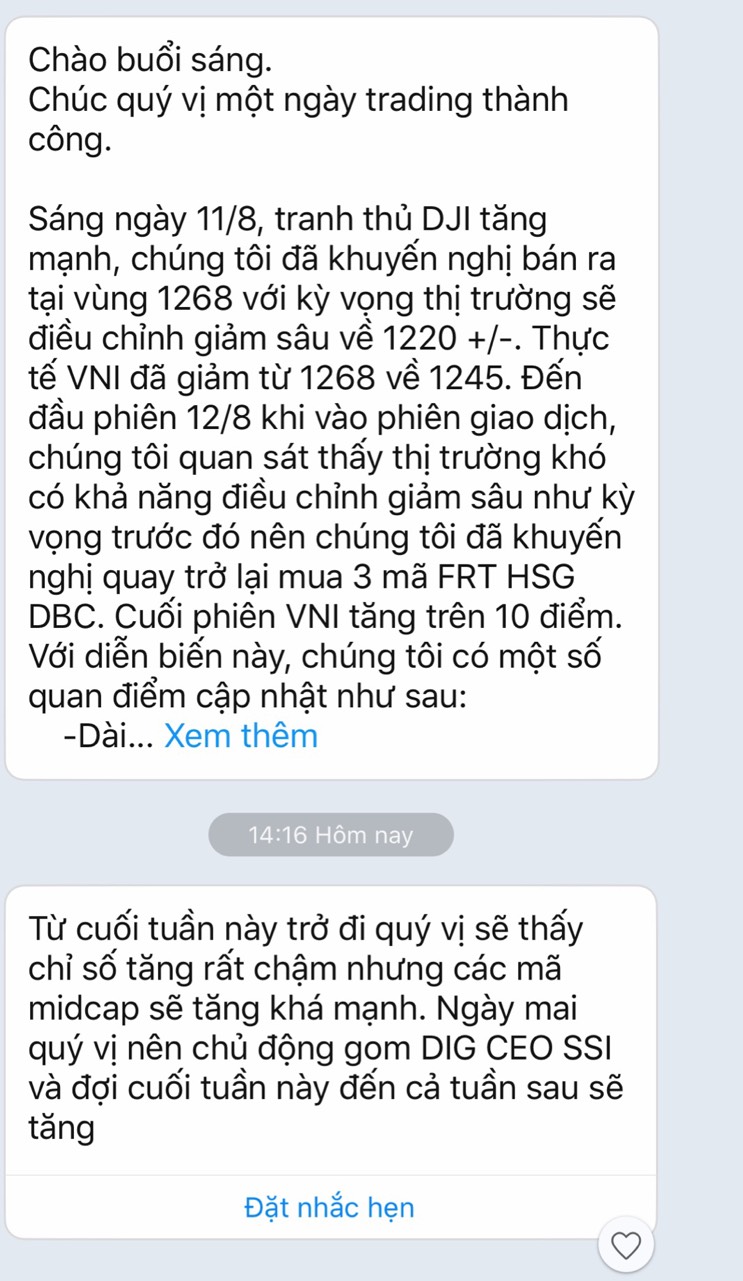This screenshot has height=1281, width=743.
Task: Tap the Đặt nhắc hẹn button
Action: pyautogui.click(x=329, y=1207)
